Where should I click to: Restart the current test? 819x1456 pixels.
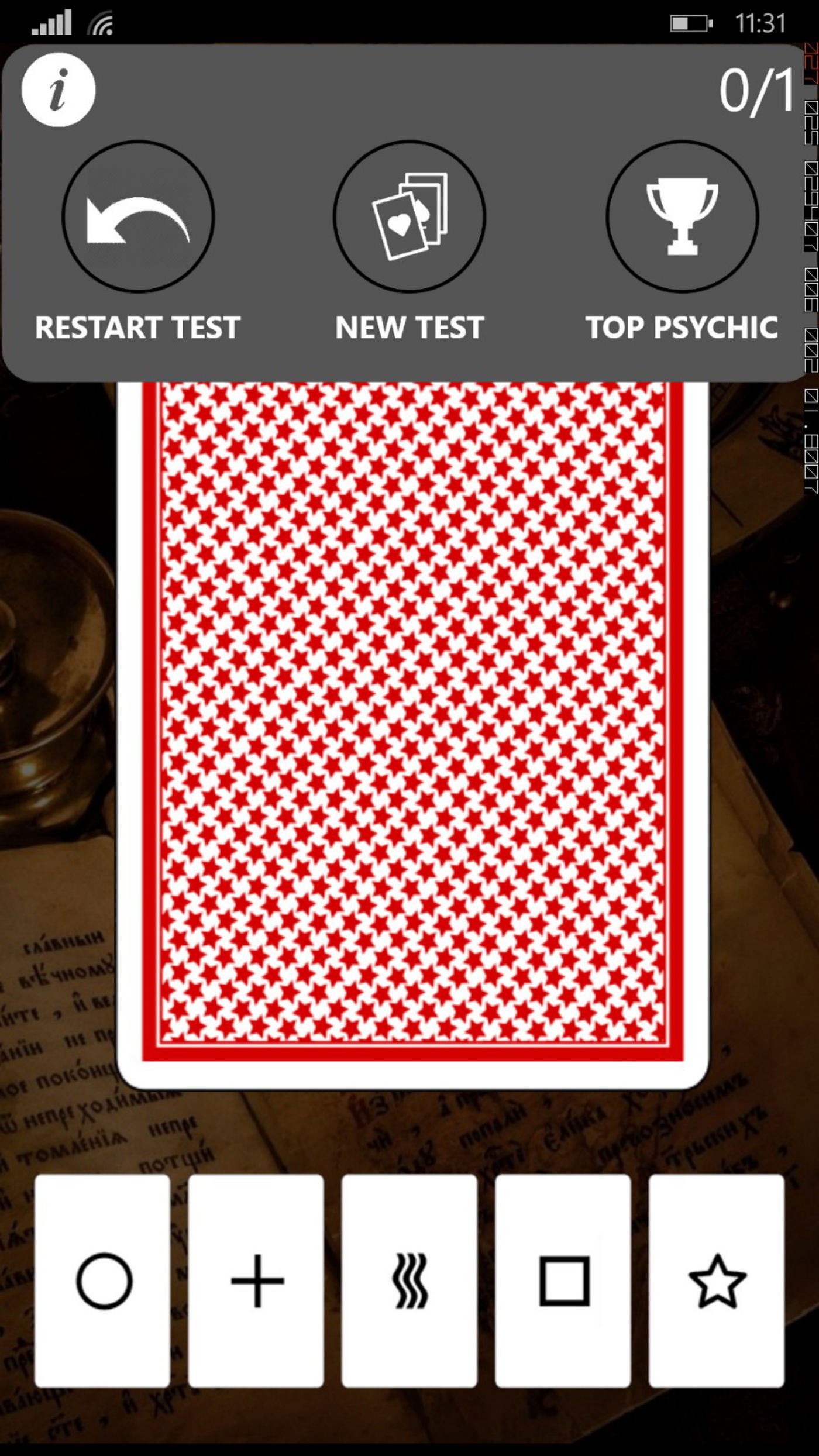[x=138, y=216]
